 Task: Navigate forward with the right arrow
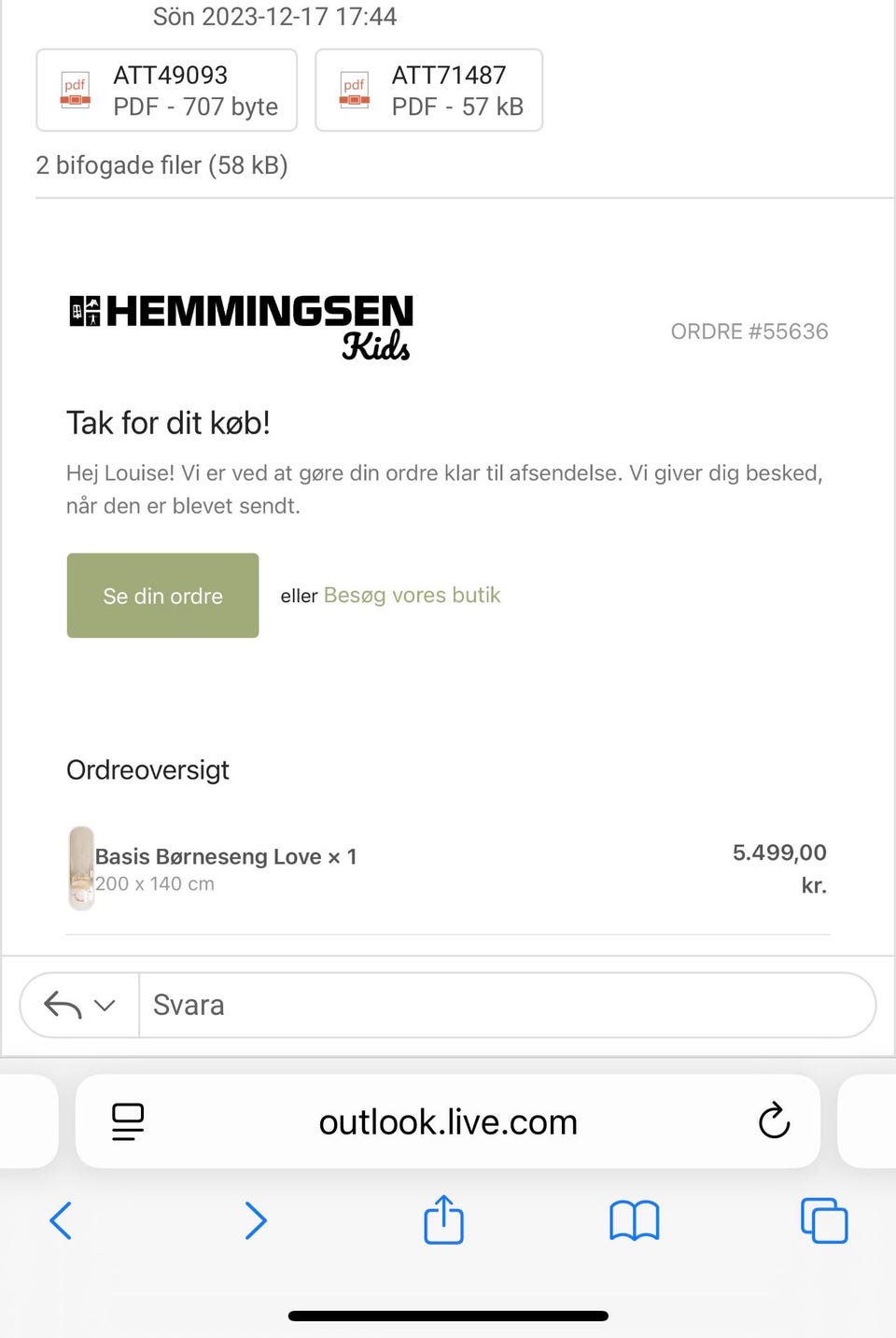click(x=254, y=1220)
